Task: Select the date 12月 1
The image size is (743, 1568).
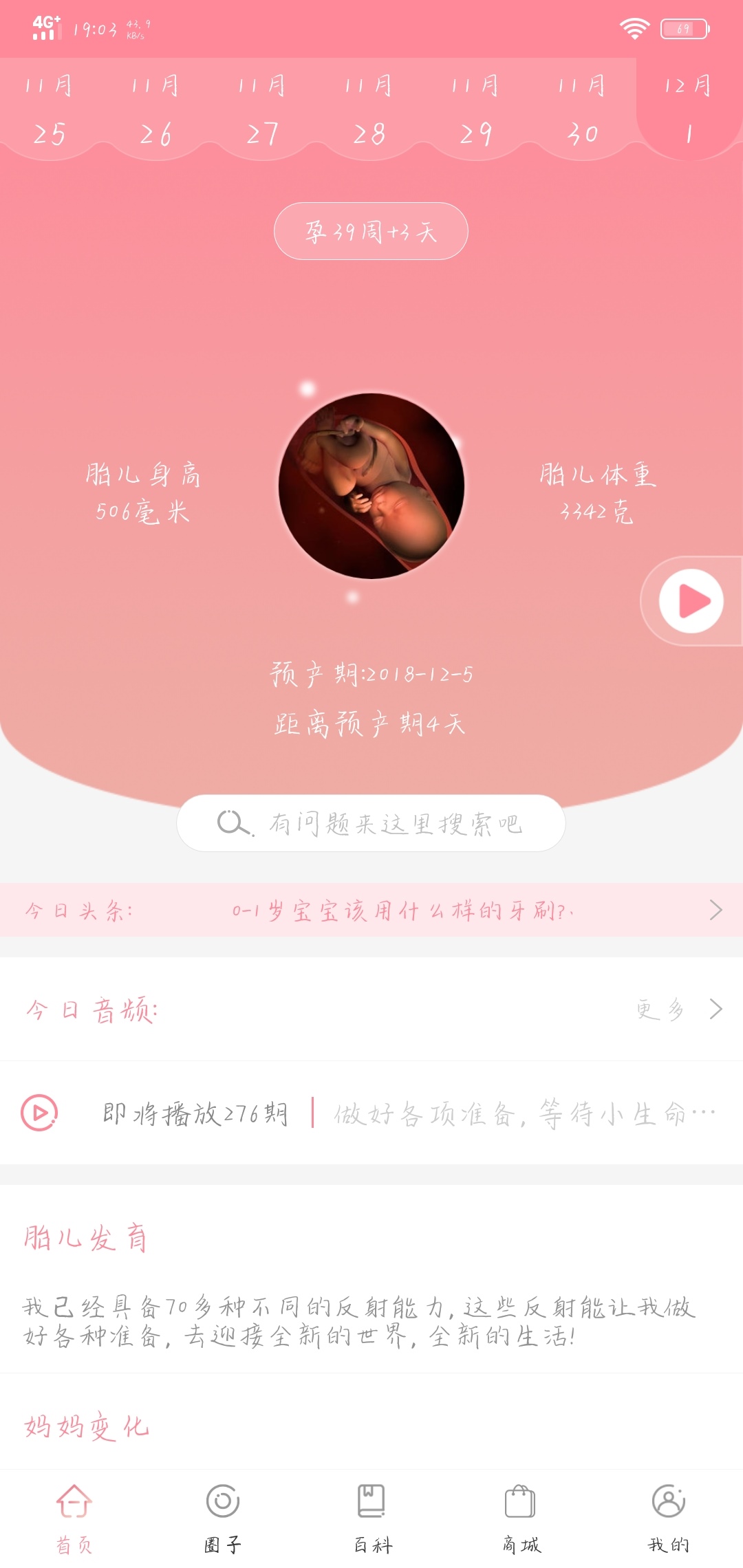Action: tap(689, 110)
